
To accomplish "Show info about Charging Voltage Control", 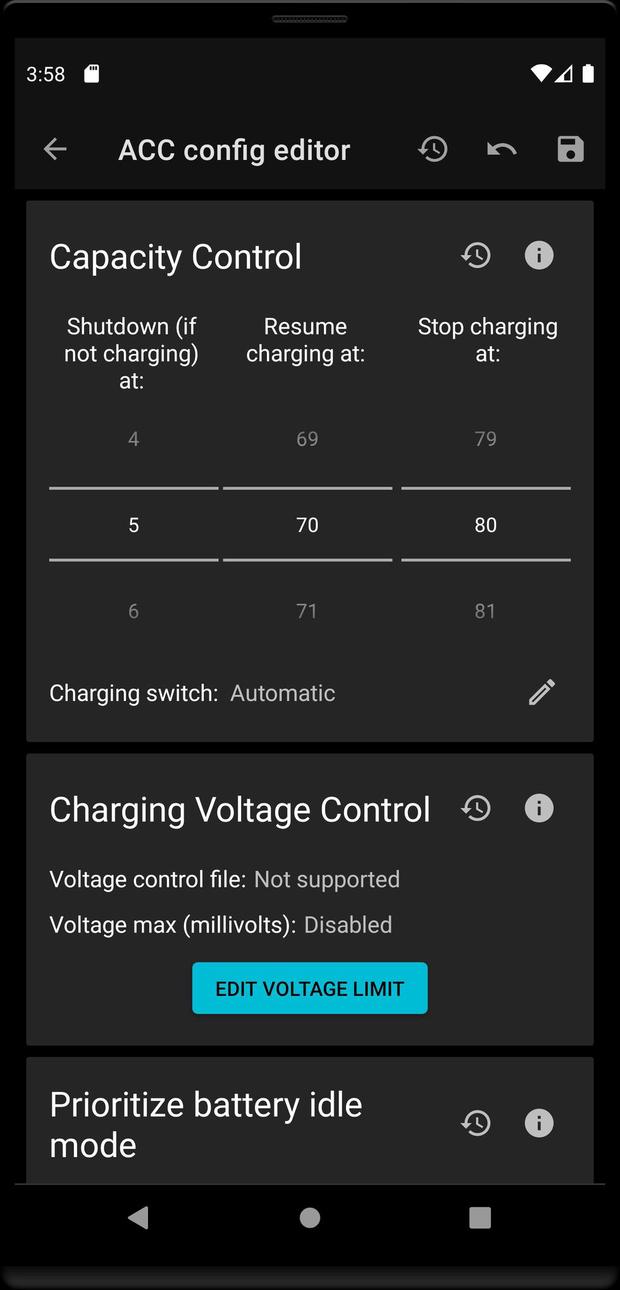I will [539, 808].
